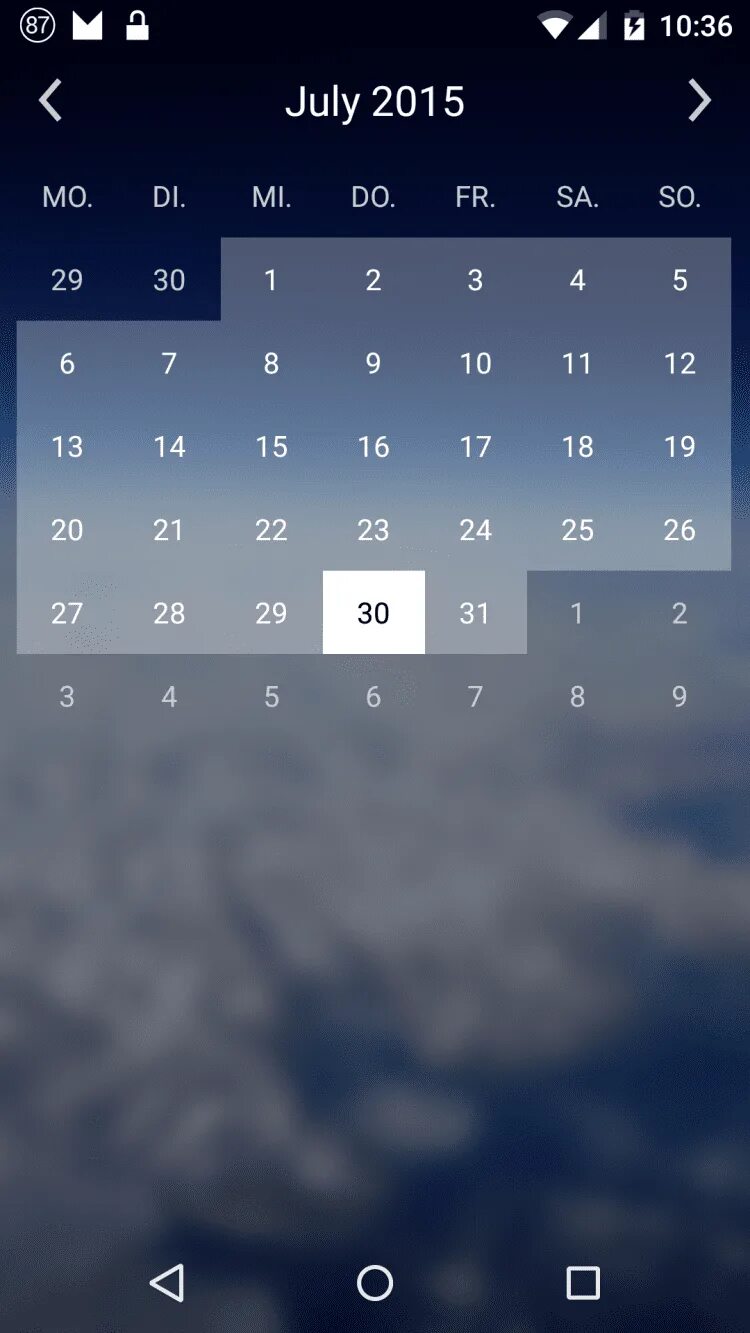This screenshot has width=750, height=1333.
Task: Choose July 20
Action: (x=67, y=529)
